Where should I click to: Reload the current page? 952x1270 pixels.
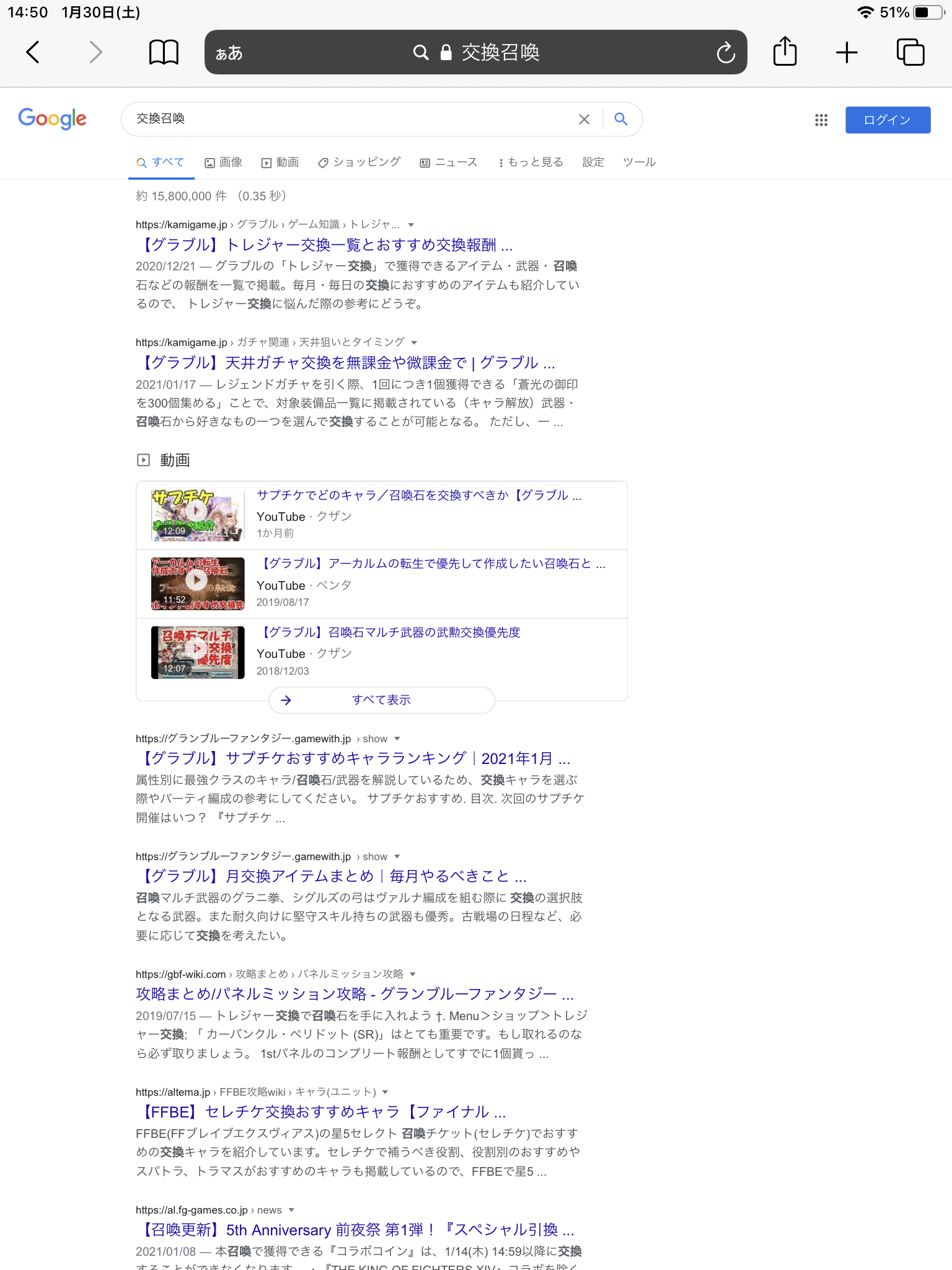725,53
